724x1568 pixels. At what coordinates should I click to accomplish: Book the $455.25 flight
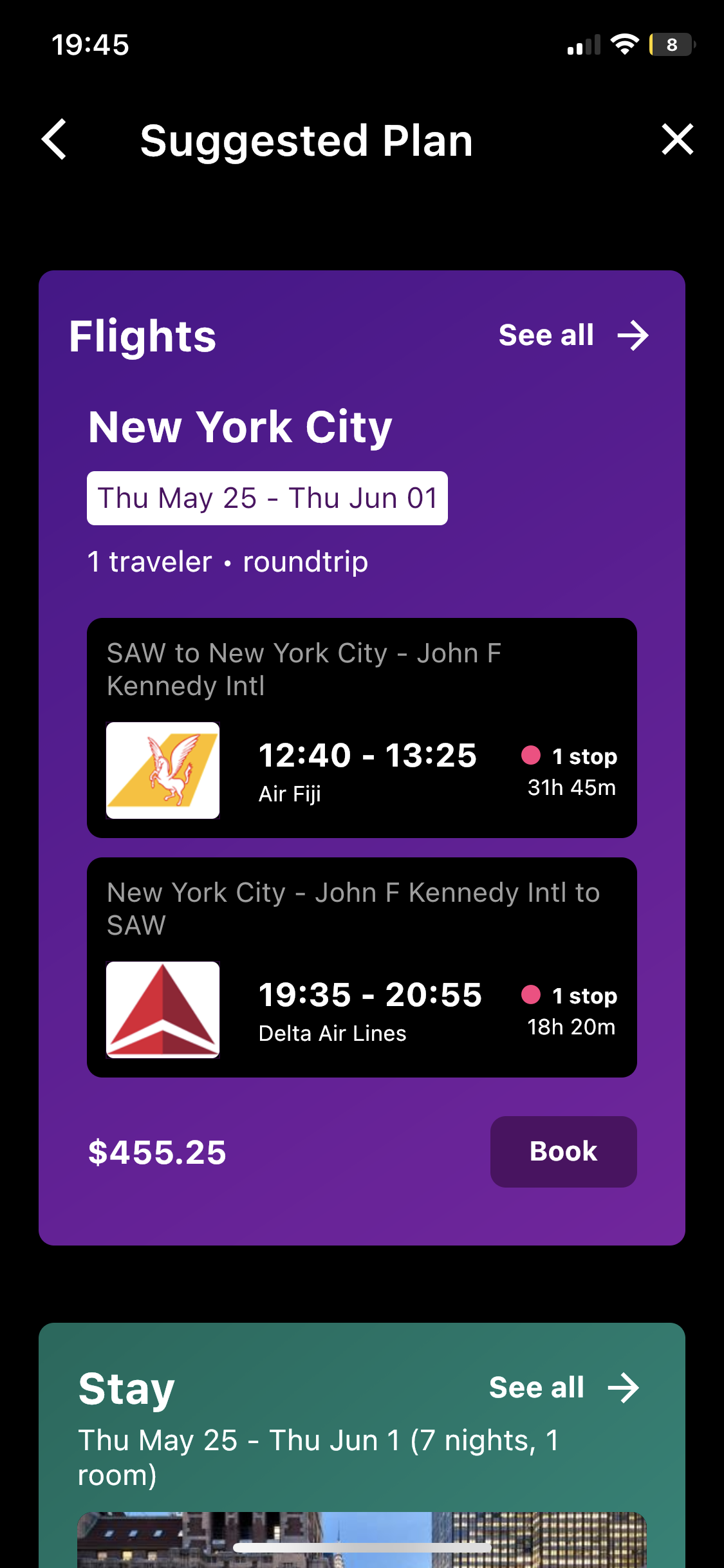(563, 1152)
